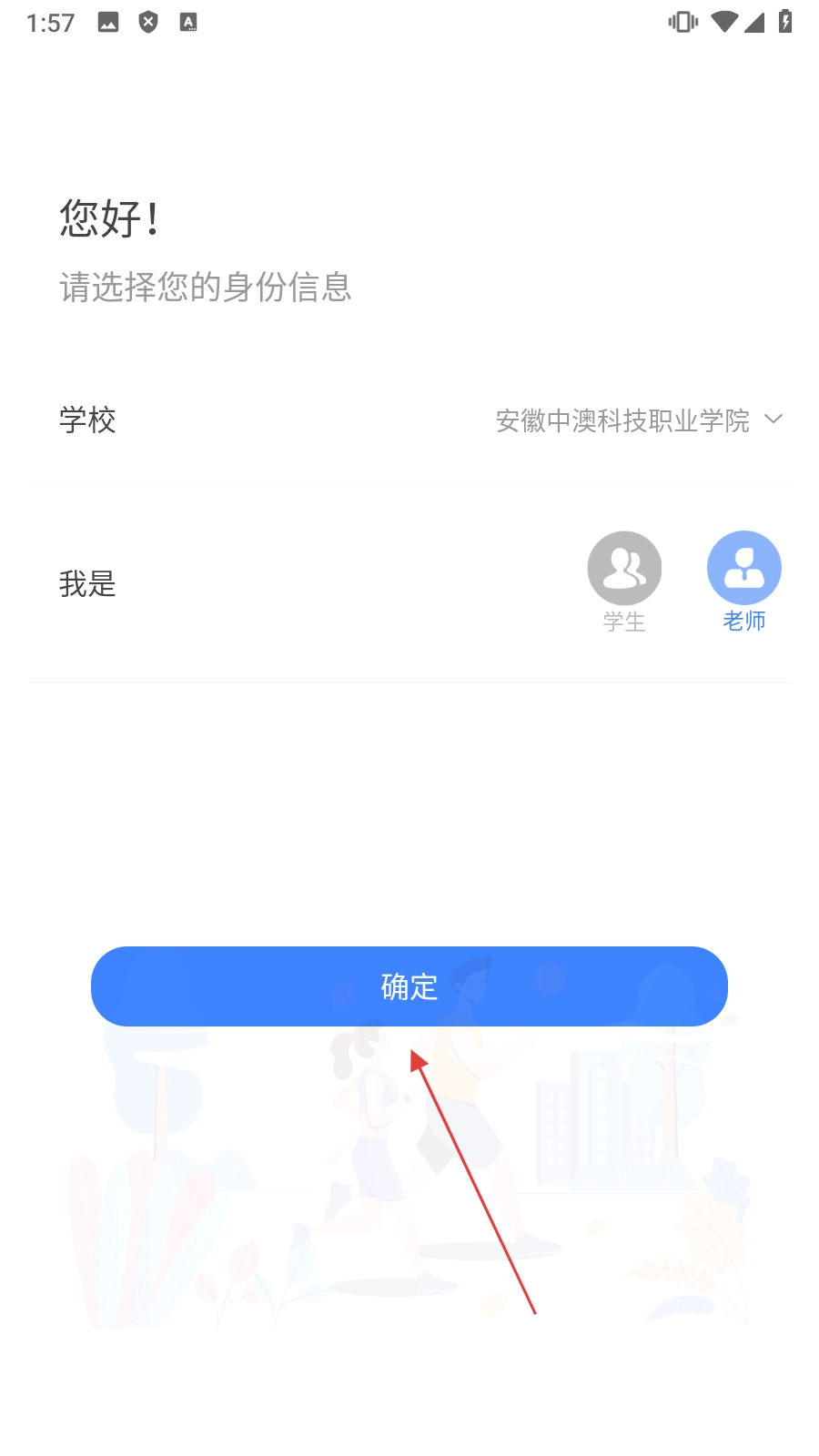
Task: Open the school dropdown selector
Action: click(x=639, y=420)
